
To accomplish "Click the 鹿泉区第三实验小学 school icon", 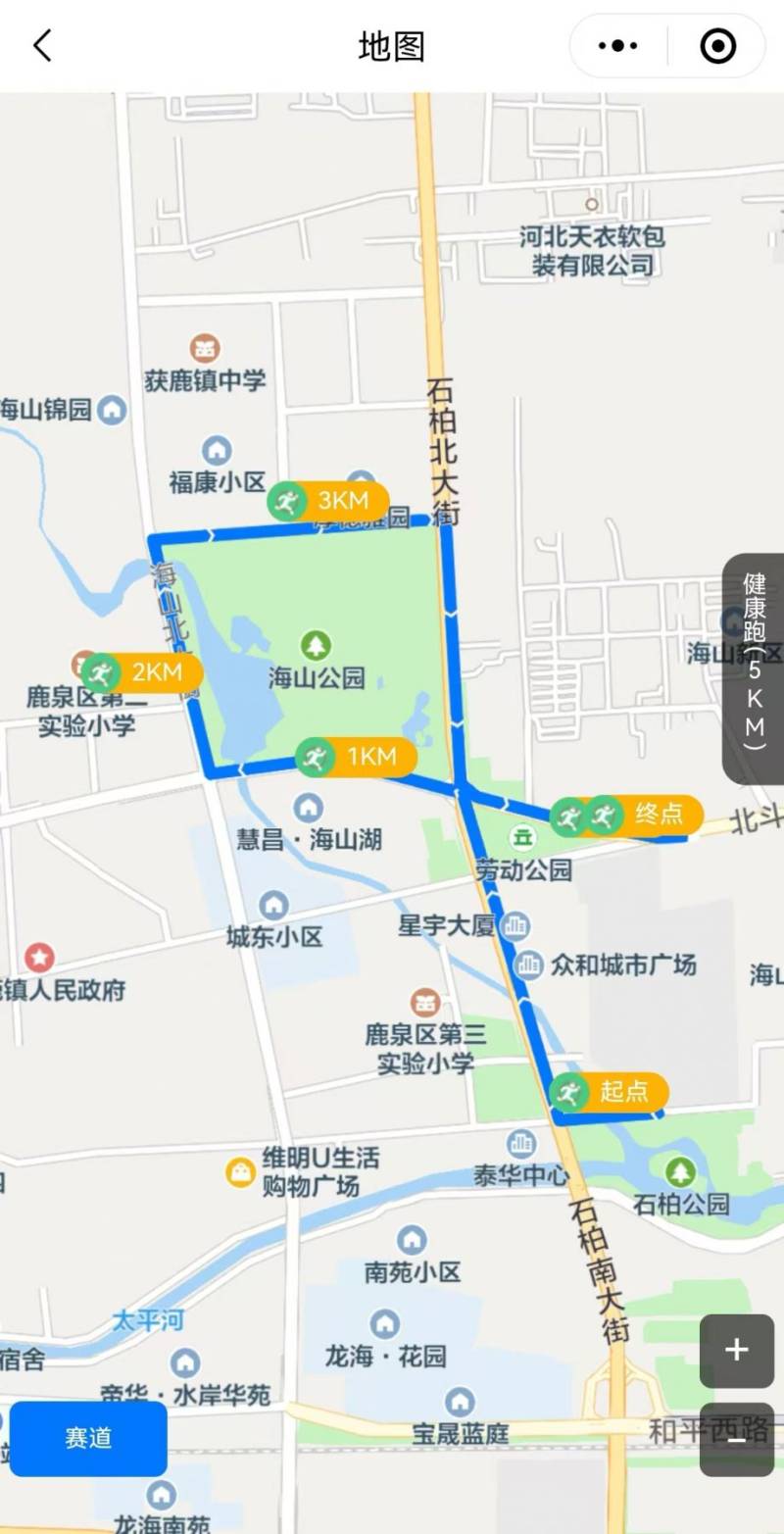I will pyautogui.click(x=423, y=1005).
